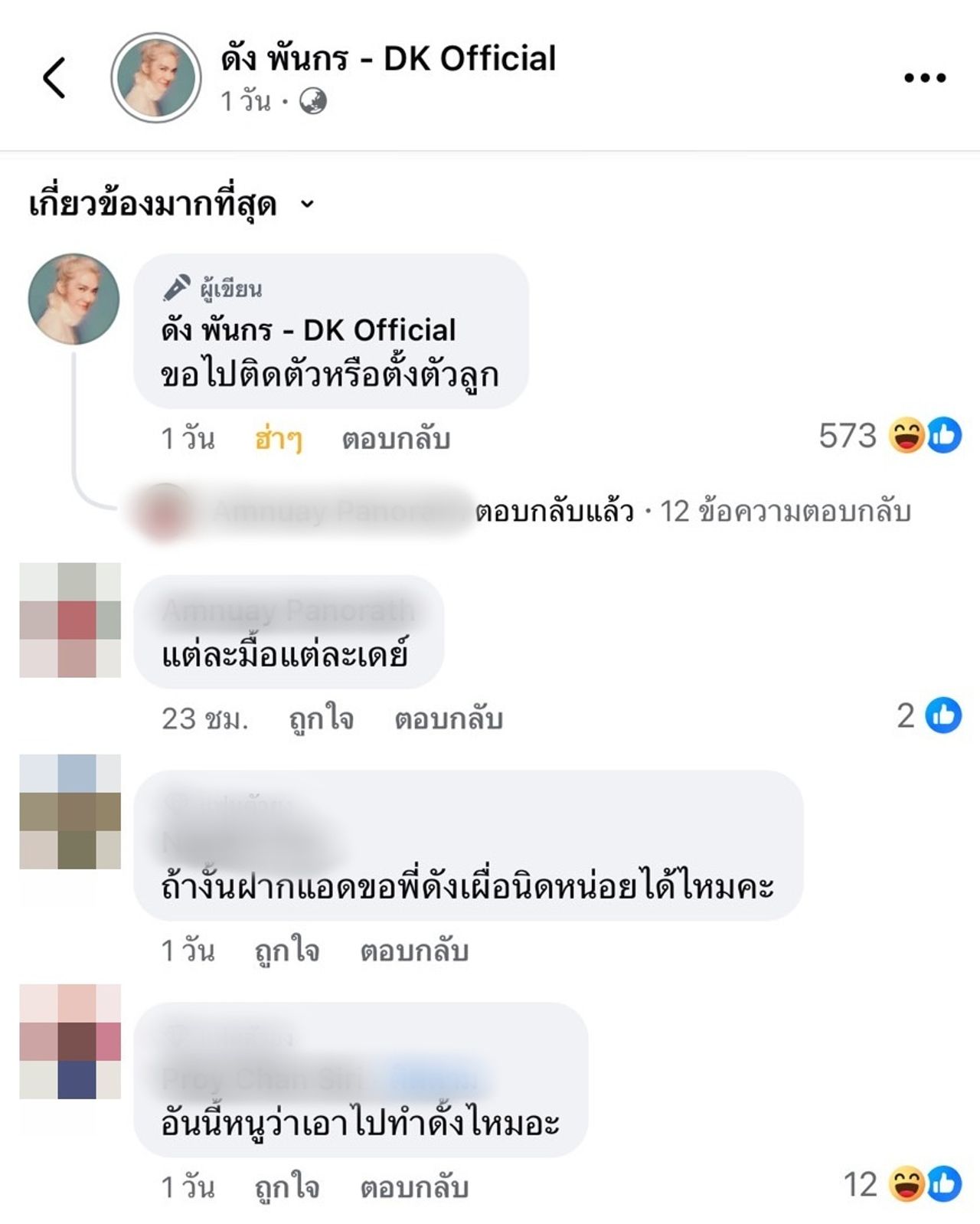Open commenter avatar beside แต่ละมือแต่ละเดย์
The width and height of the screenshot is (980, 1224).
click(x=70, y=620)
